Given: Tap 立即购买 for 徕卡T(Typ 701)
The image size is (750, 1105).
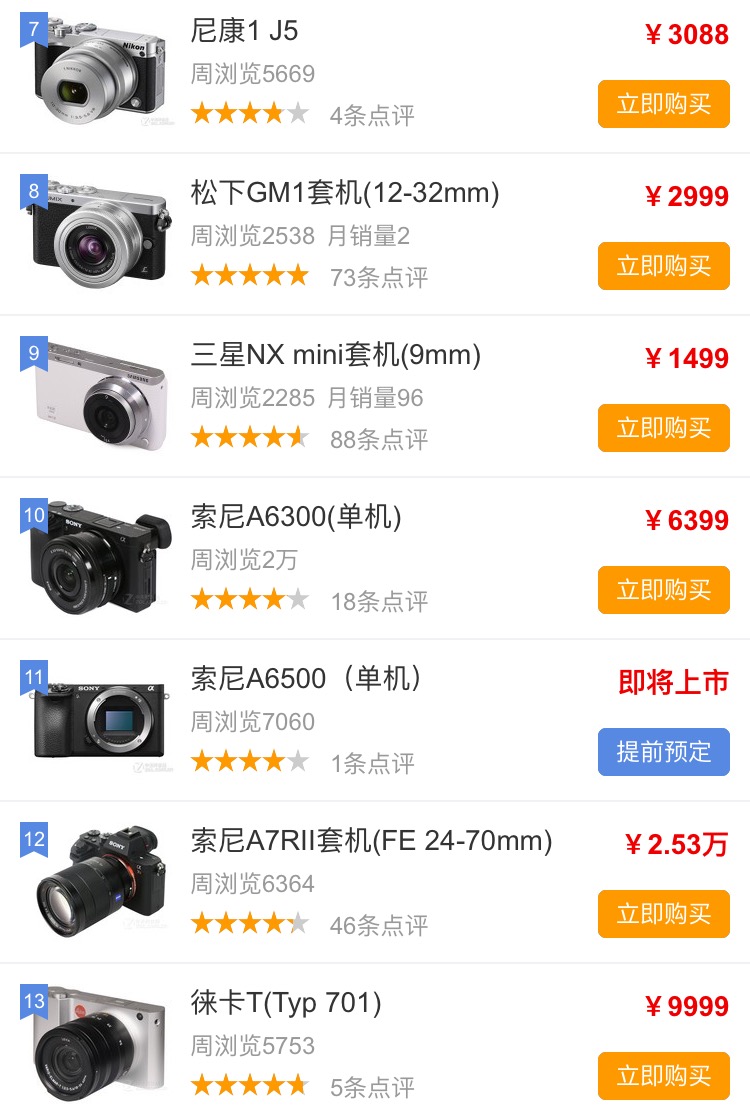Looking at the screenshot, I should pos(663,1076).
